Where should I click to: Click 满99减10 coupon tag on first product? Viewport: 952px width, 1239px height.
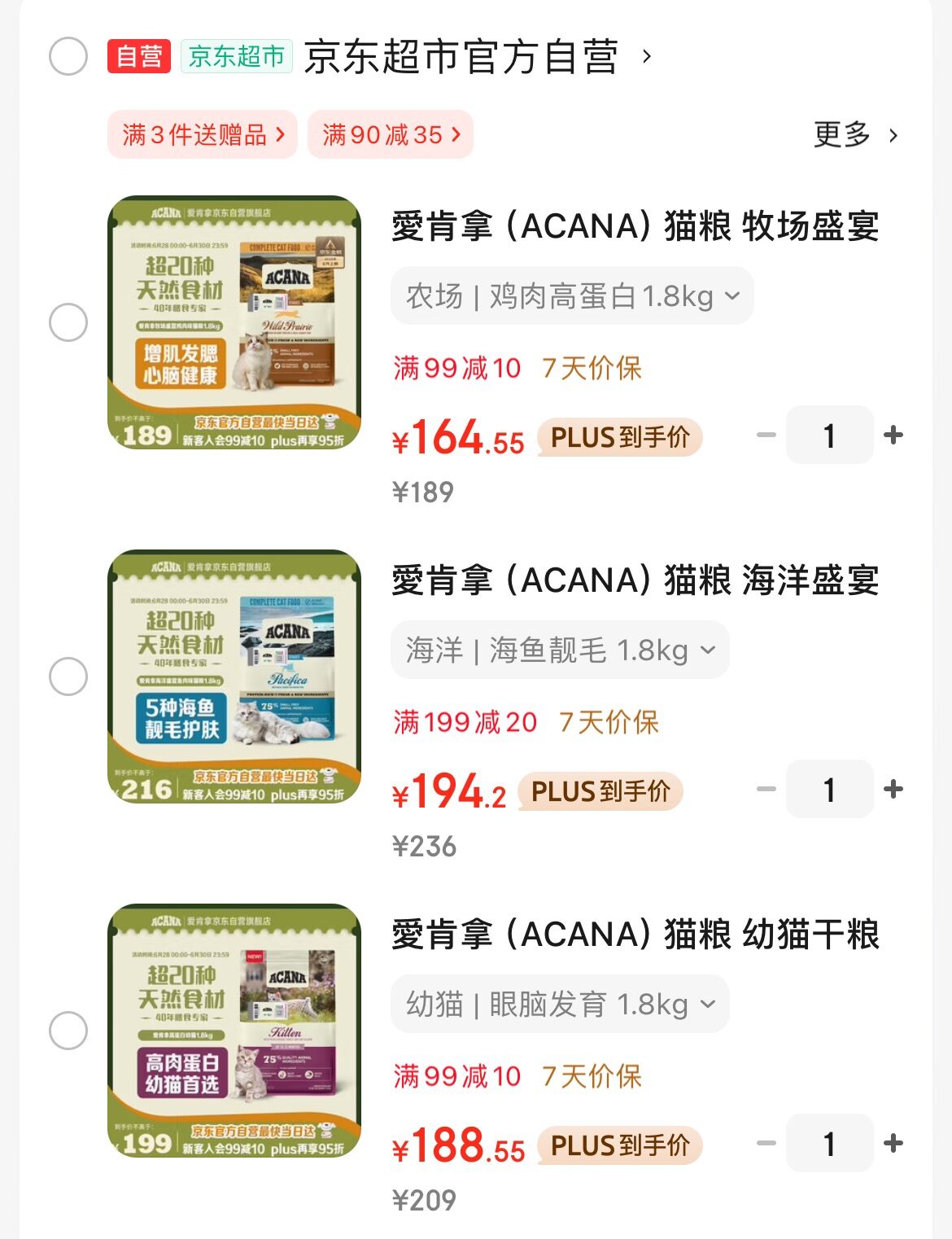(458, 368)
